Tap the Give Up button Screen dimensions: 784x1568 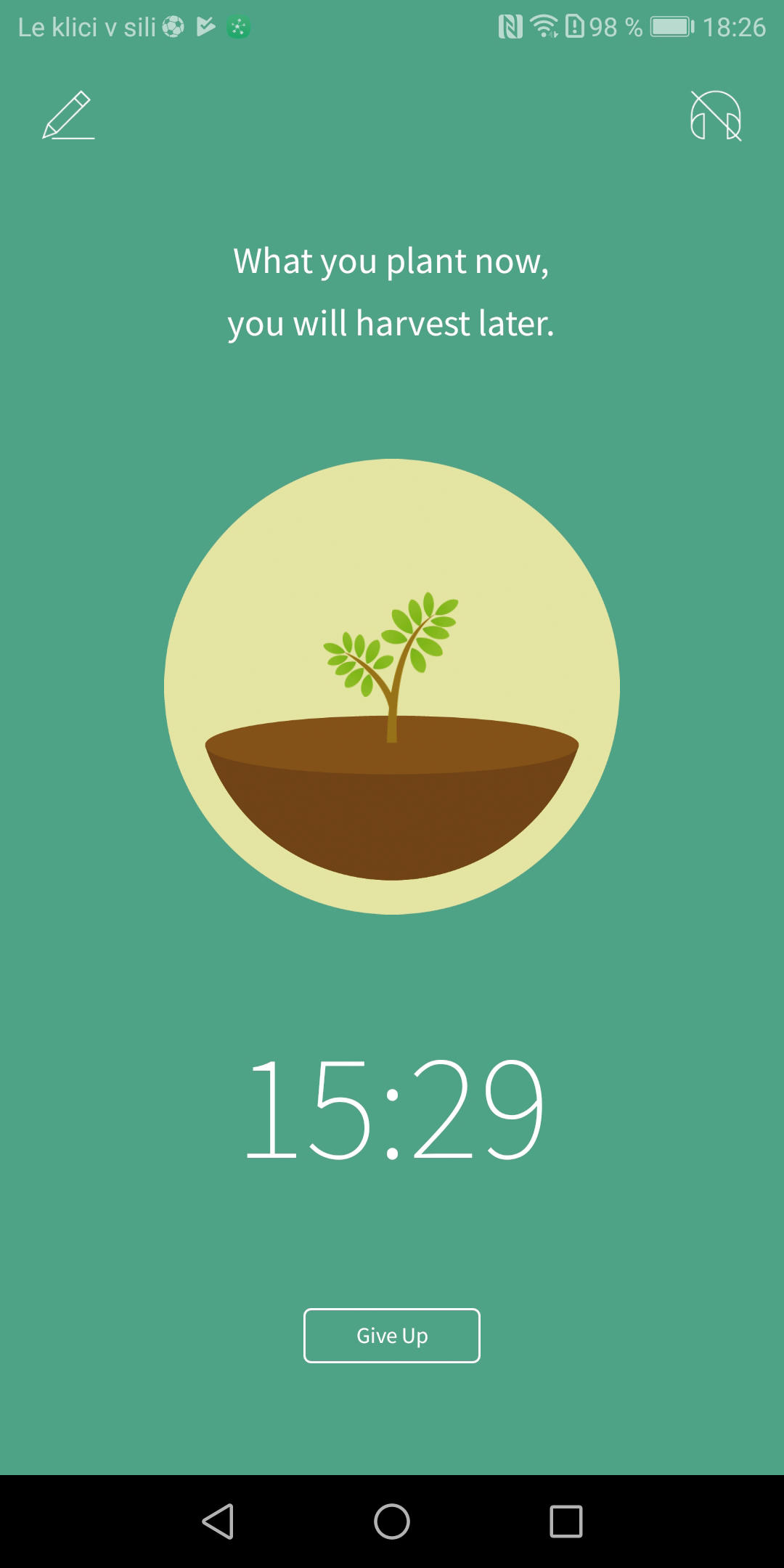(392, 1336)
